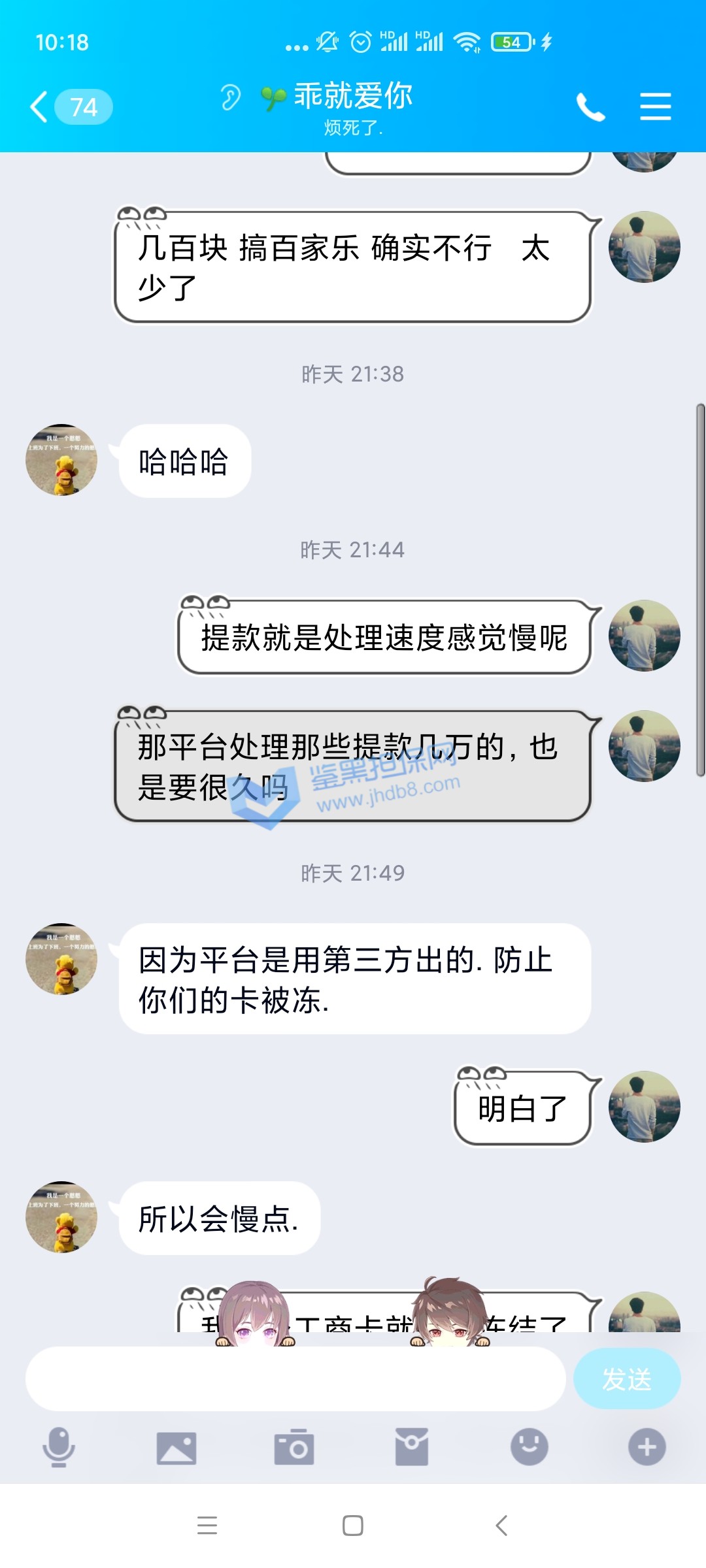Open the camera to take a photo

click(x=294, y=1447)
